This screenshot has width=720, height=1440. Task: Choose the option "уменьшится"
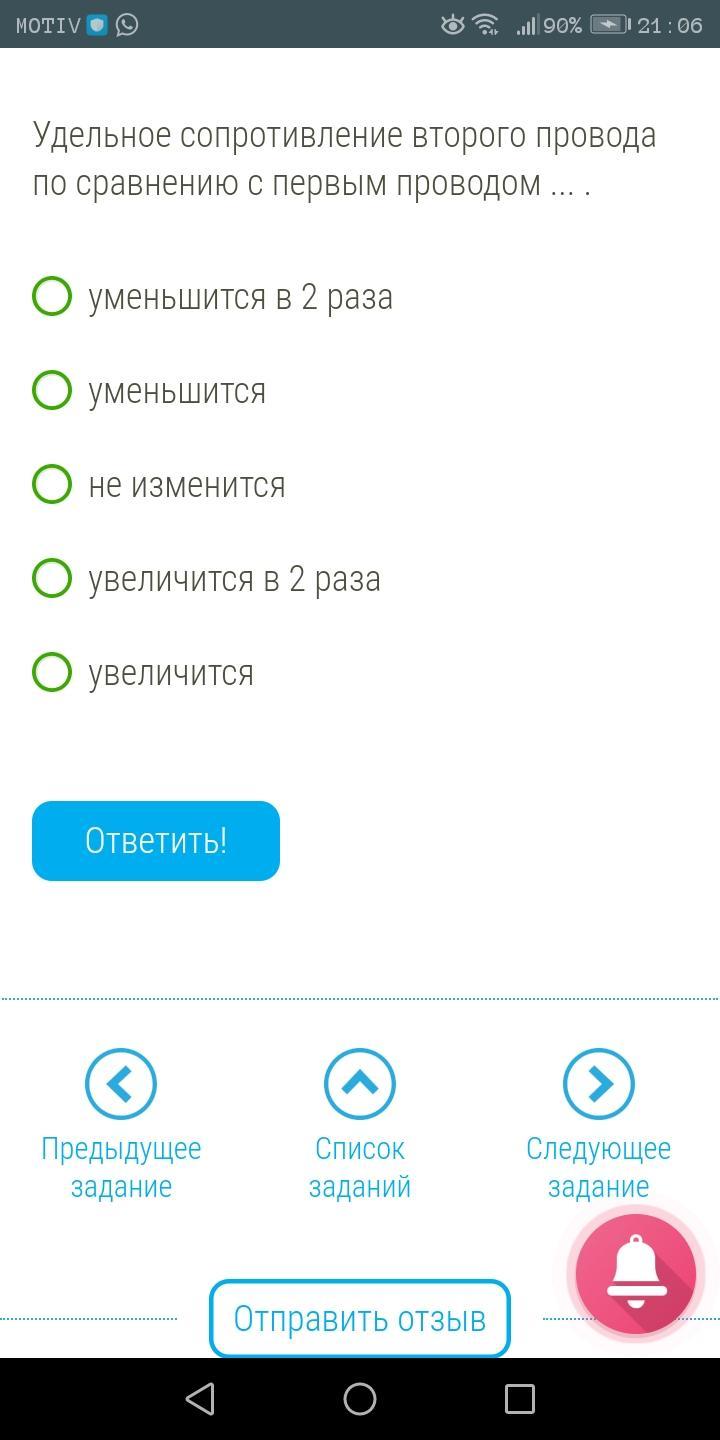click(52, 391)
